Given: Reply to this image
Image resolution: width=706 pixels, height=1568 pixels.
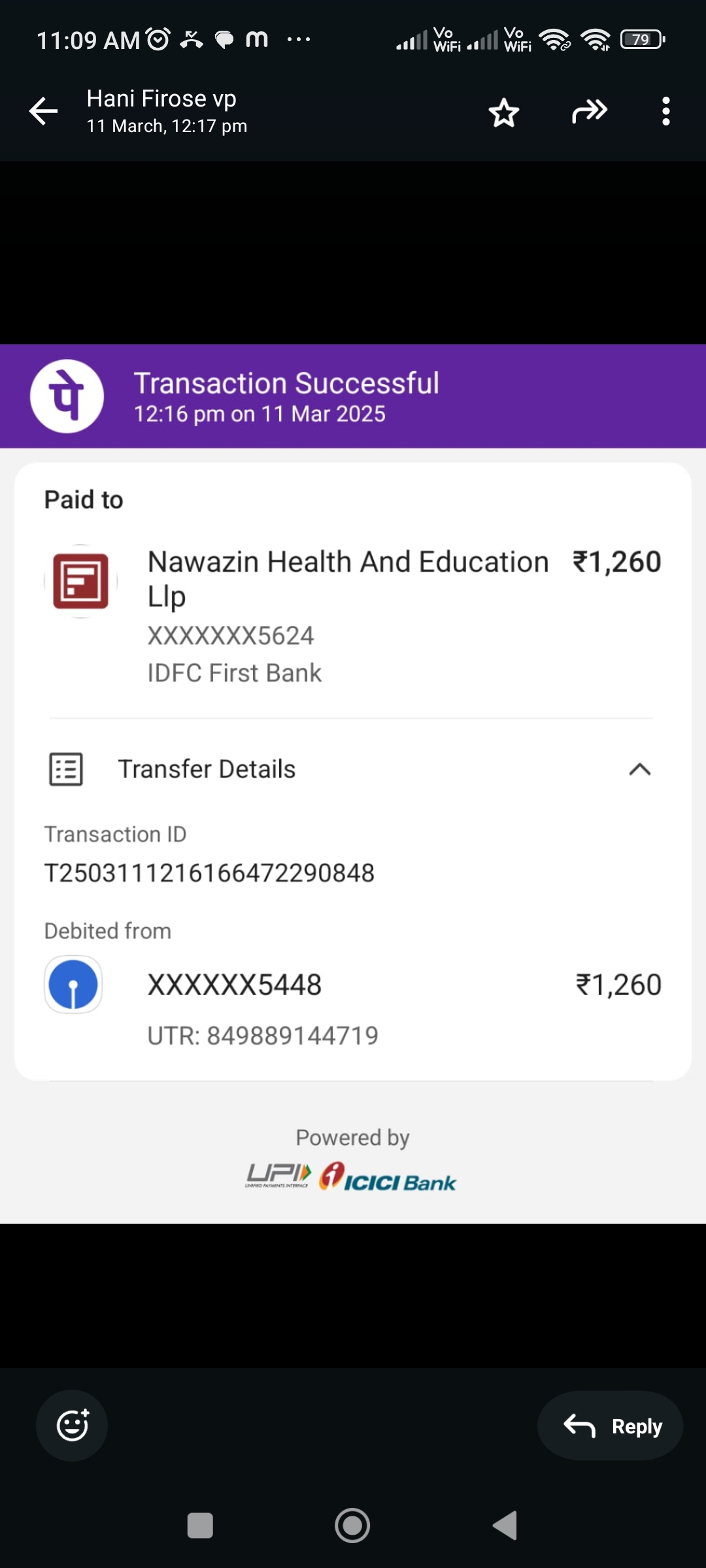Looking at the screenshot, I should (611, 1426).
